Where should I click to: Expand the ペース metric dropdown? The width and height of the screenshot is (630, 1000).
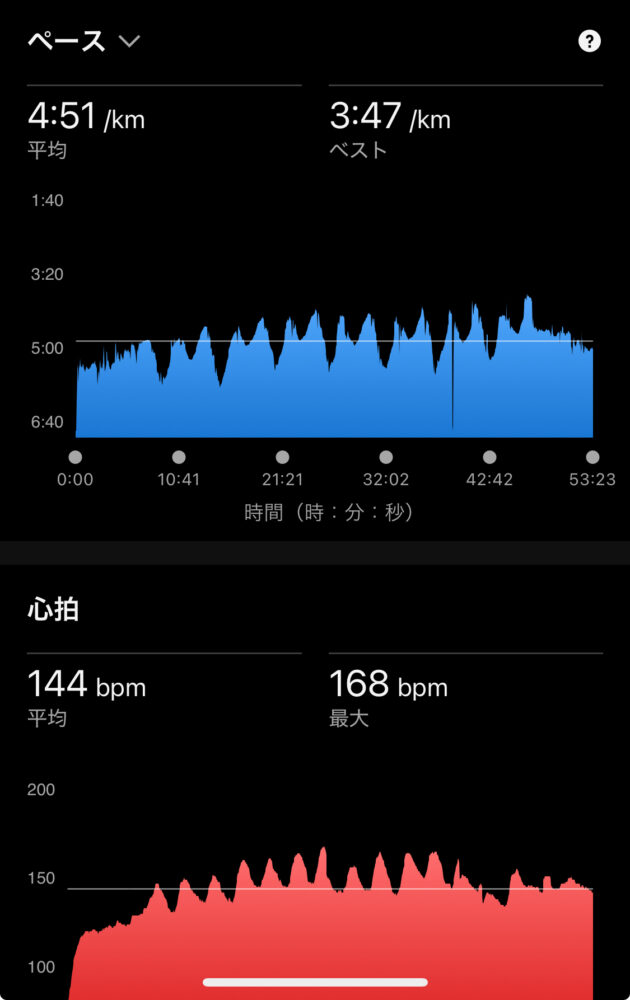[x=128, y=42]
